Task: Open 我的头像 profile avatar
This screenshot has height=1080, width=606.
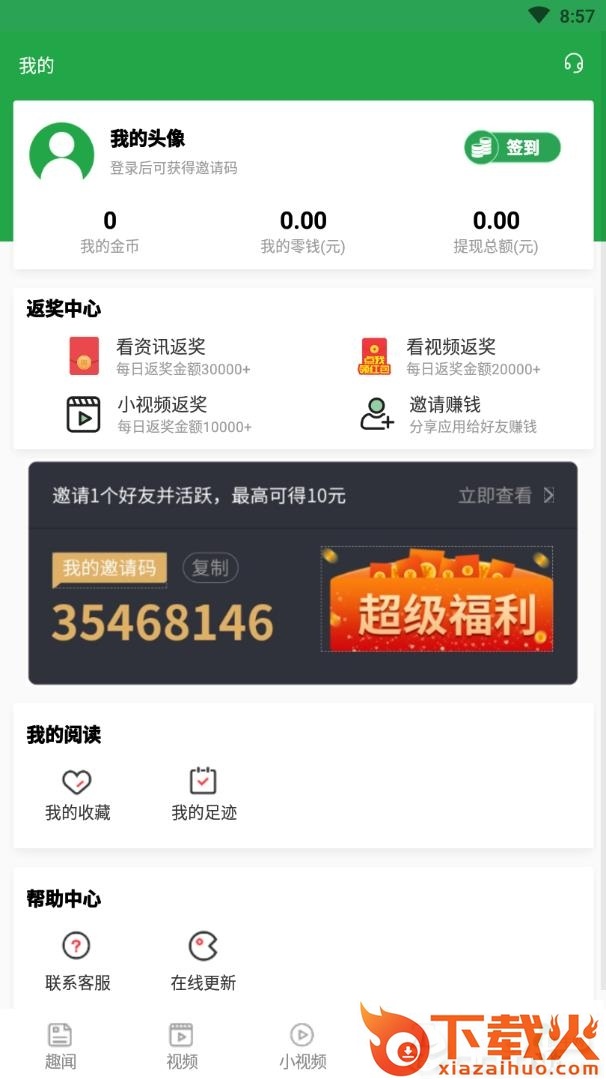Action: 62,154
